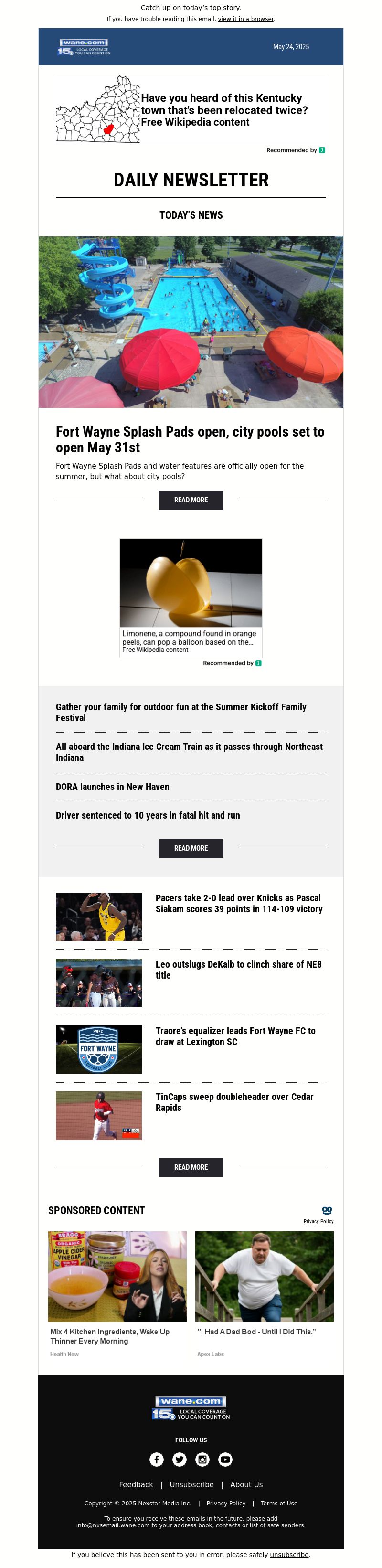Open the Fort Wayne Splash Pads story
382x1568 pixels.
point(190,439)
